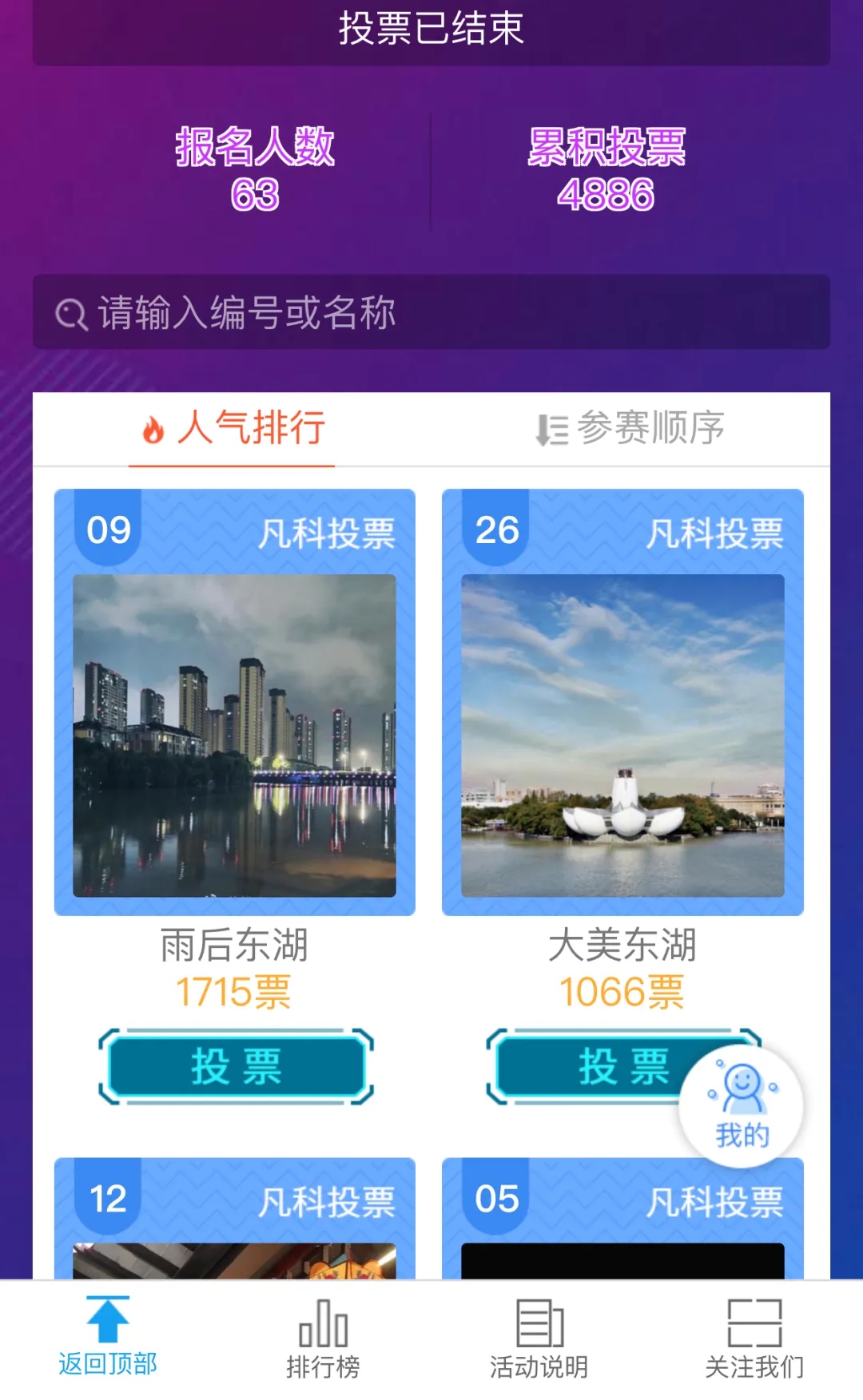
Task: Tap the search box for number or name
Action: point(431,312)
